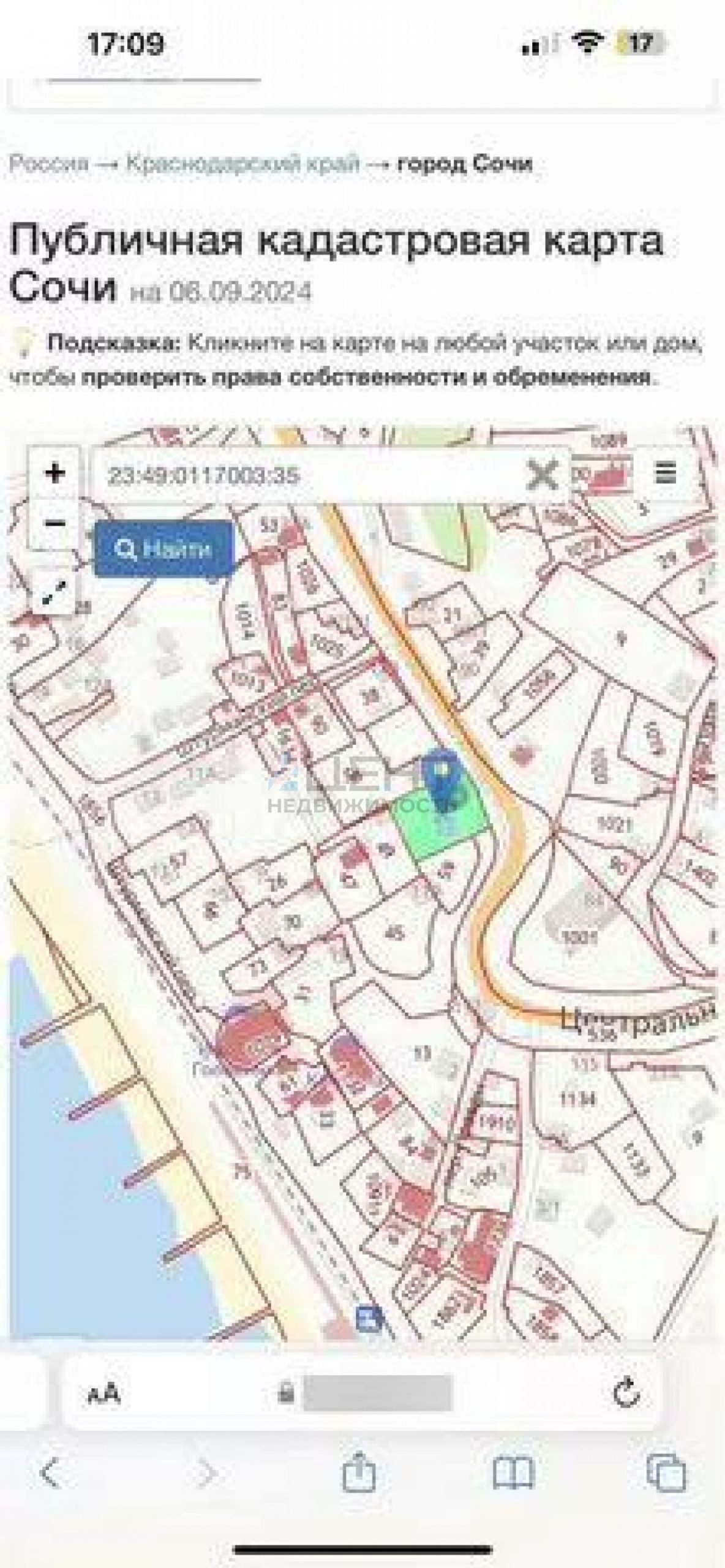Tap the cadastral number search field
This screenshot has width=725, height=1568.
(306, 475)
